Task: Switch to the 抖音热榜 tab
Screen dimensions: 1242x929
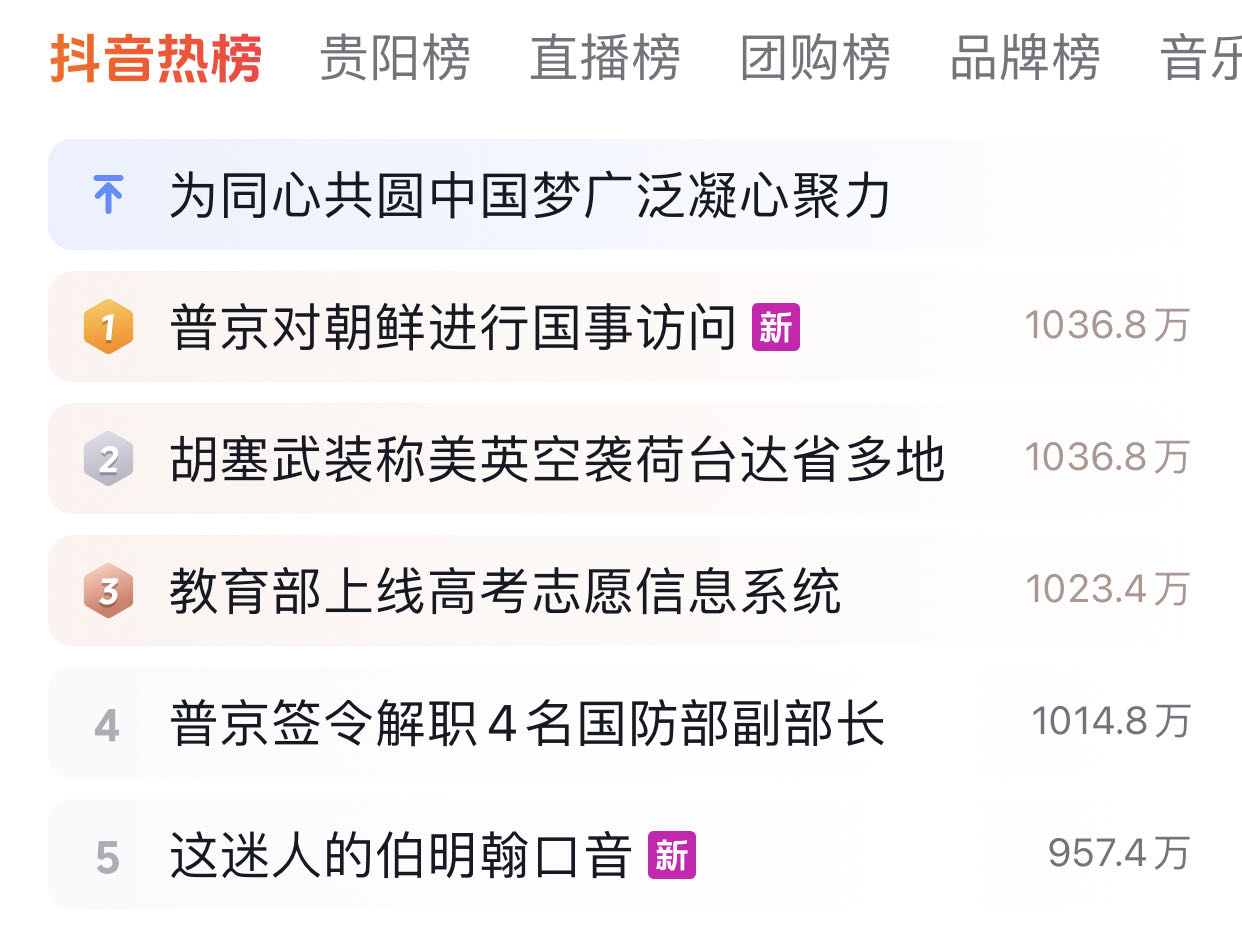Action: click(156, 58)
